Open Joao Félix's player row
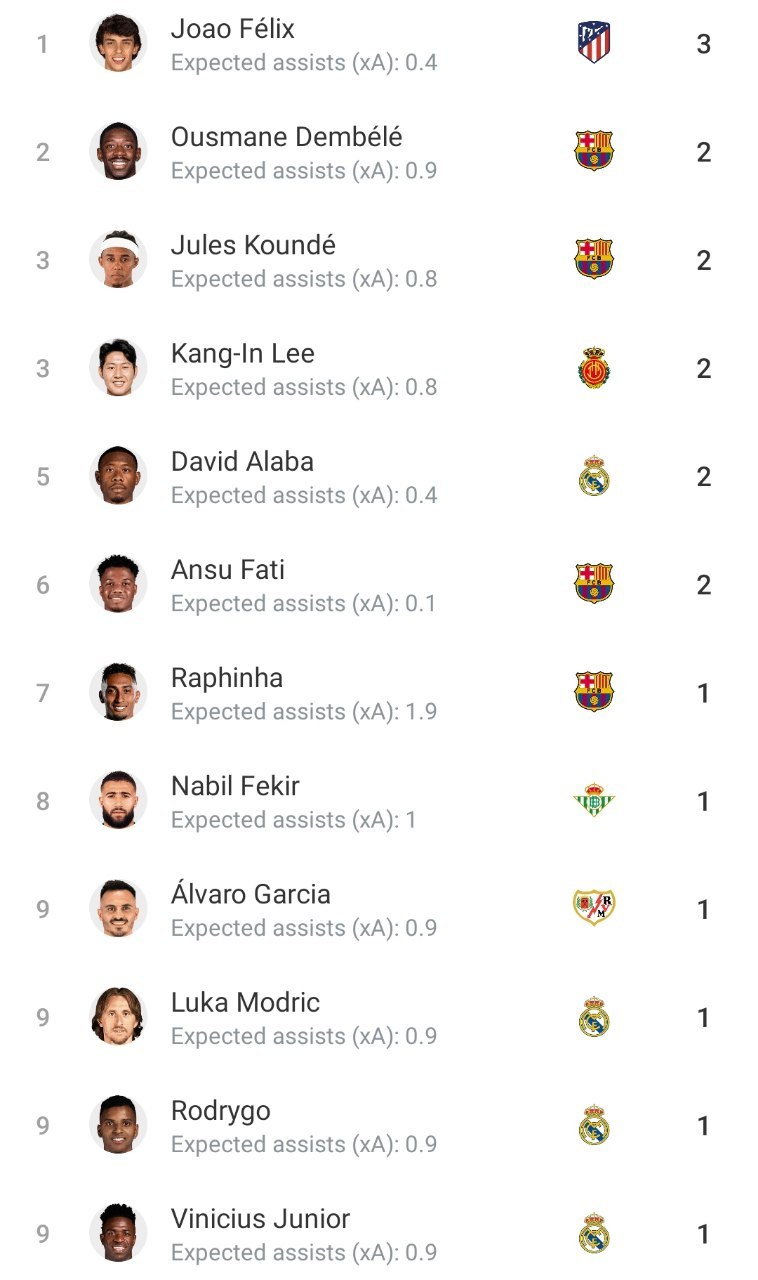758x1280 pixels. 379,44
